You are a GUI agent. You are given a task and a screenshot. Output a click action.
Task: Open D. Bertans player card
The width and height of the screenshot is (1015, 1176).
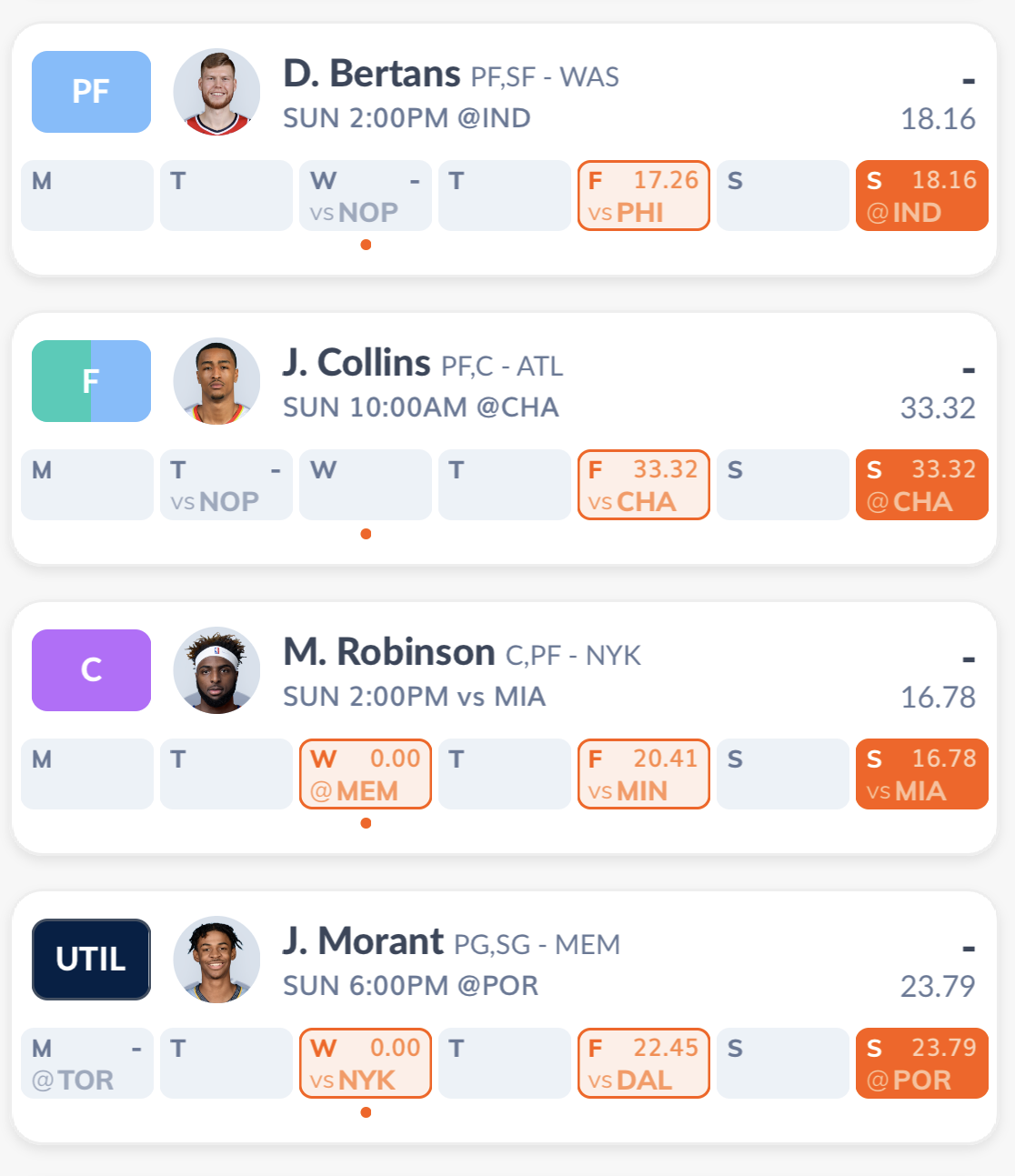pos(371,75)
